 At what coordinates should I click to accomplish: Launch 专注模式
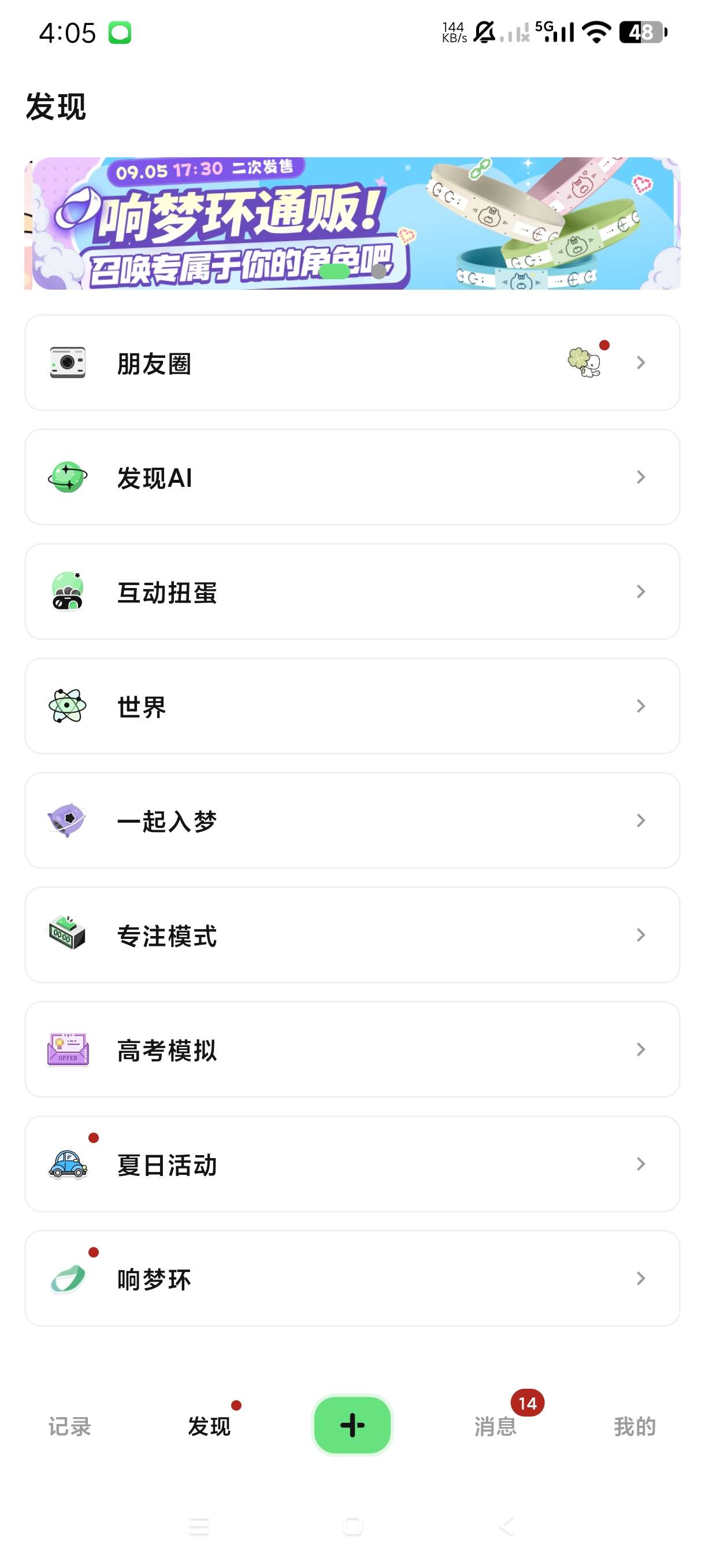click(x=351, y=935)
